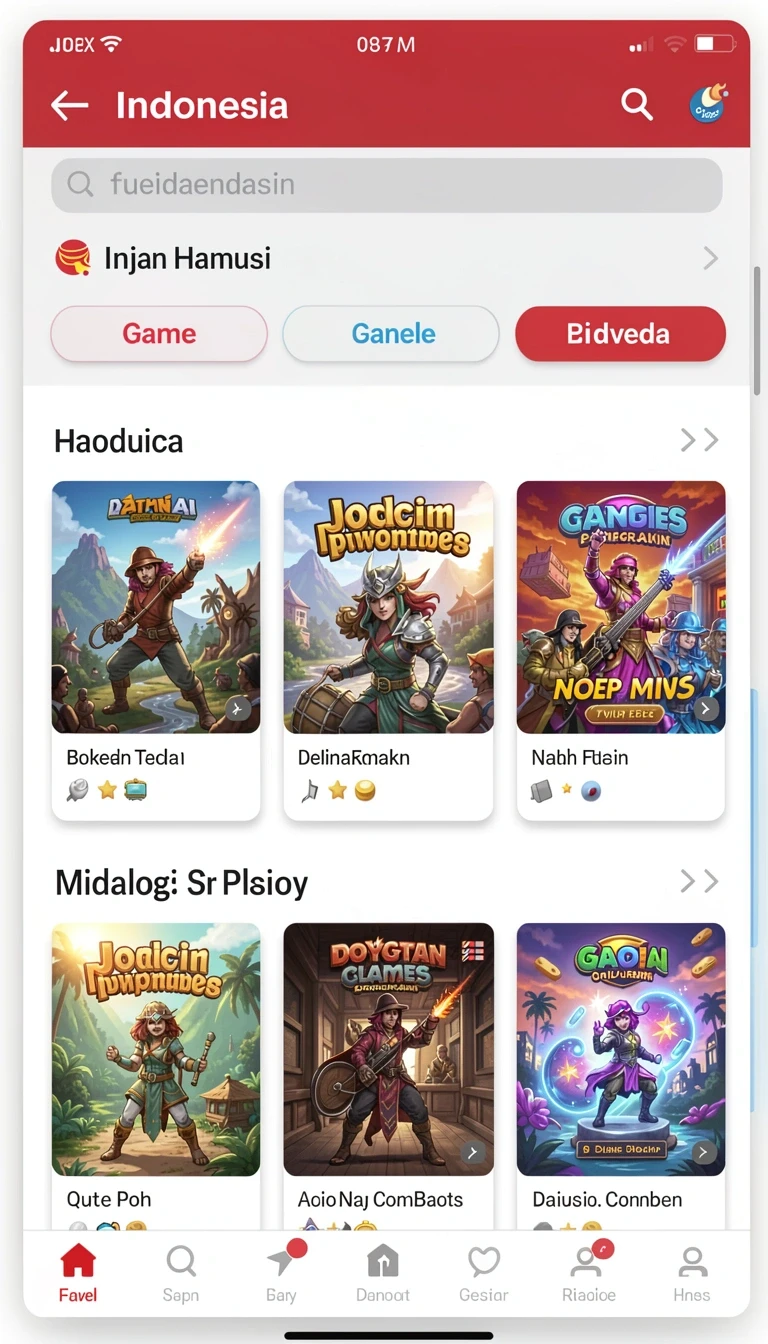Viewport: 768px width, 1344px height.
Task: Open the Daiusio. Connben game card
Action: 621,1076
